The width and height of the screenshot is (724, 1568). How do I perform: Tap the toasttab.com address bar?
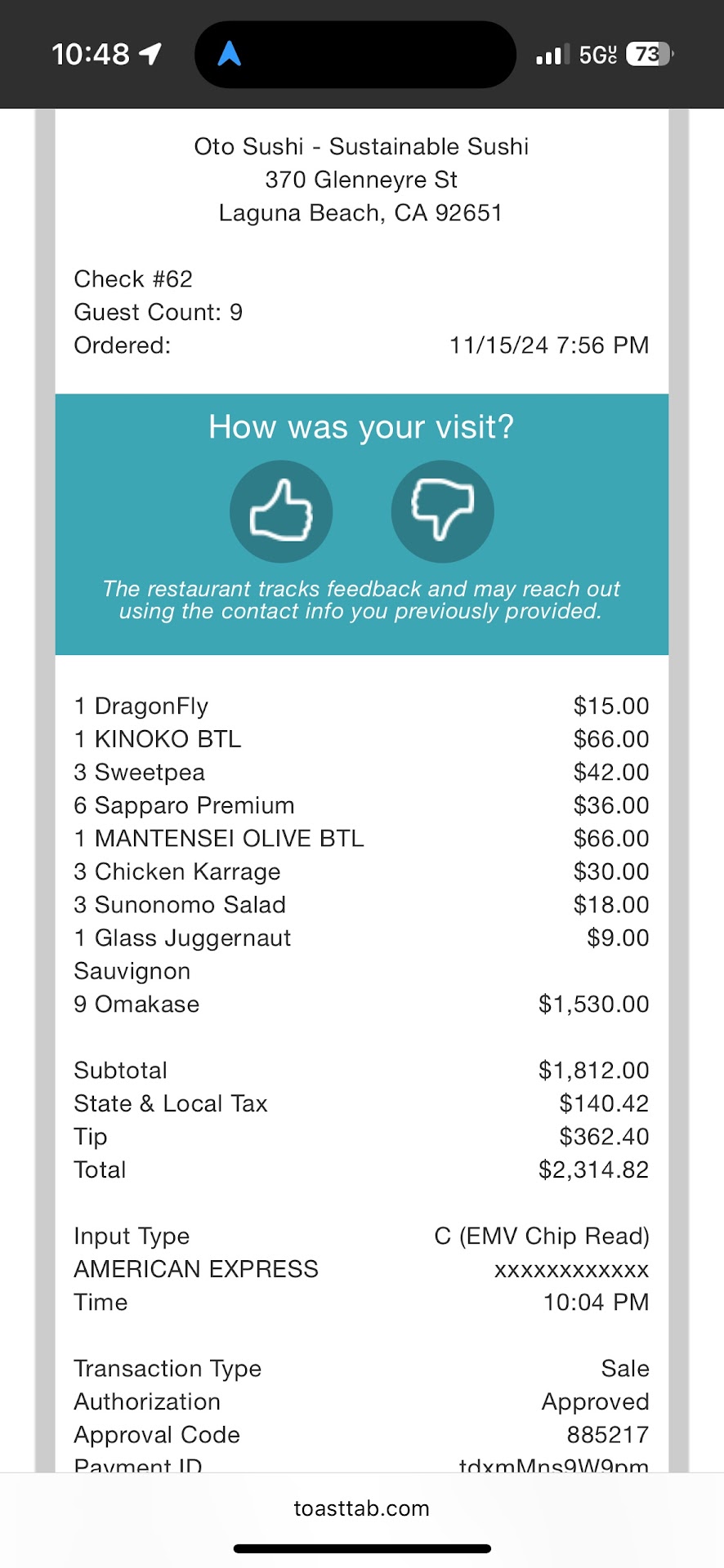click(x=362, y=1508)
